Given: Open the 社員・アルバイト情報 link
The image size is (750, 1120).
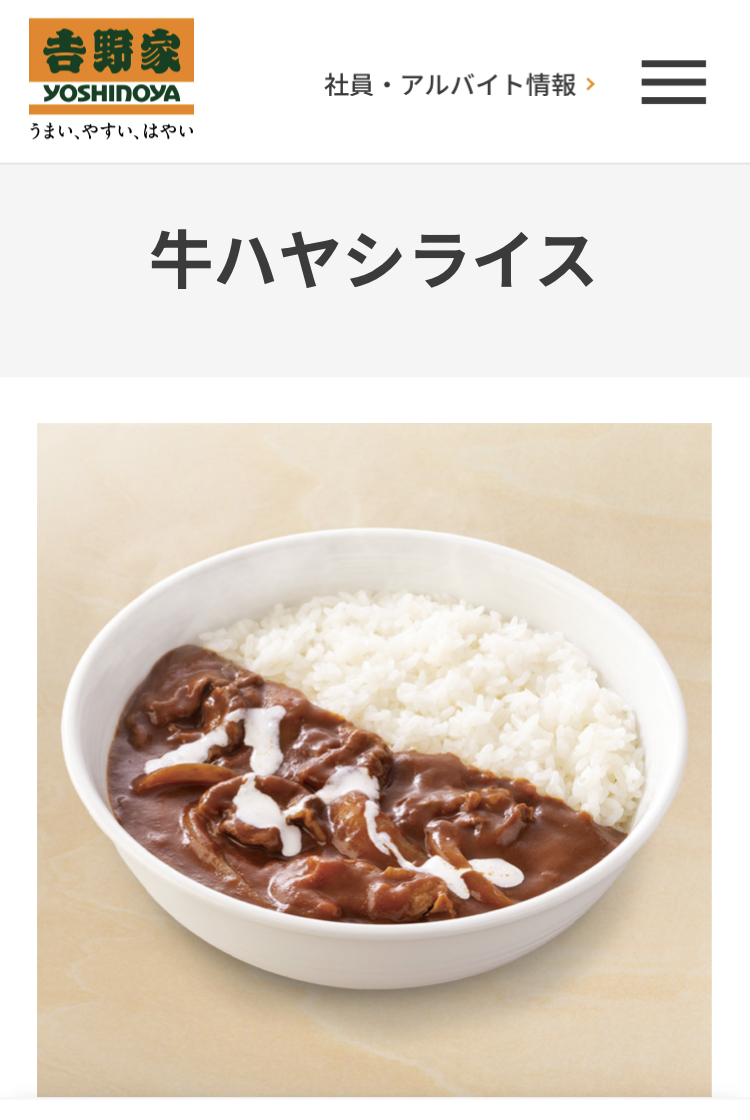Looking at the screenshot, I should (459, 85).
